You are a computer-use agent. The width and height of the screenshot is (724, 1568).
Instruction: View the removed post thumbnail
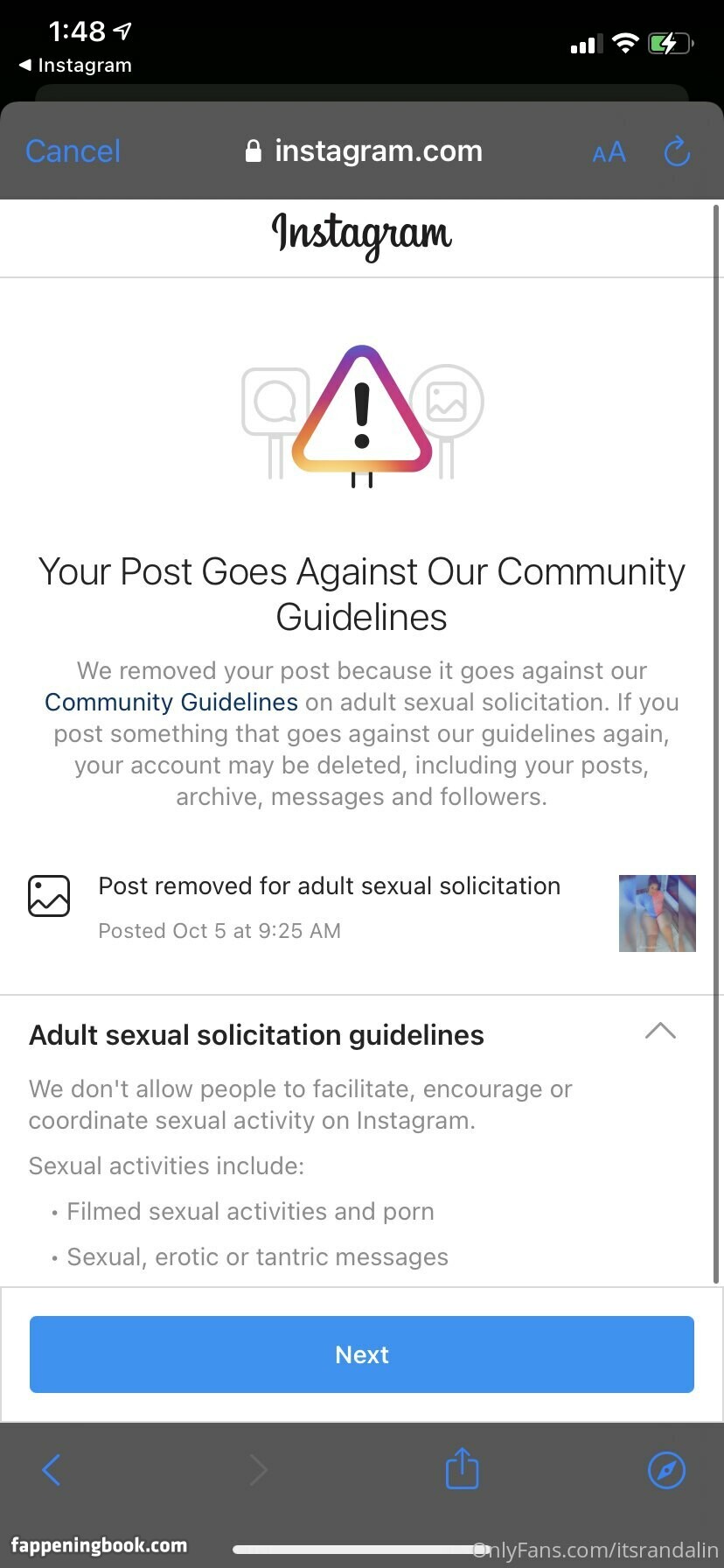657,913
